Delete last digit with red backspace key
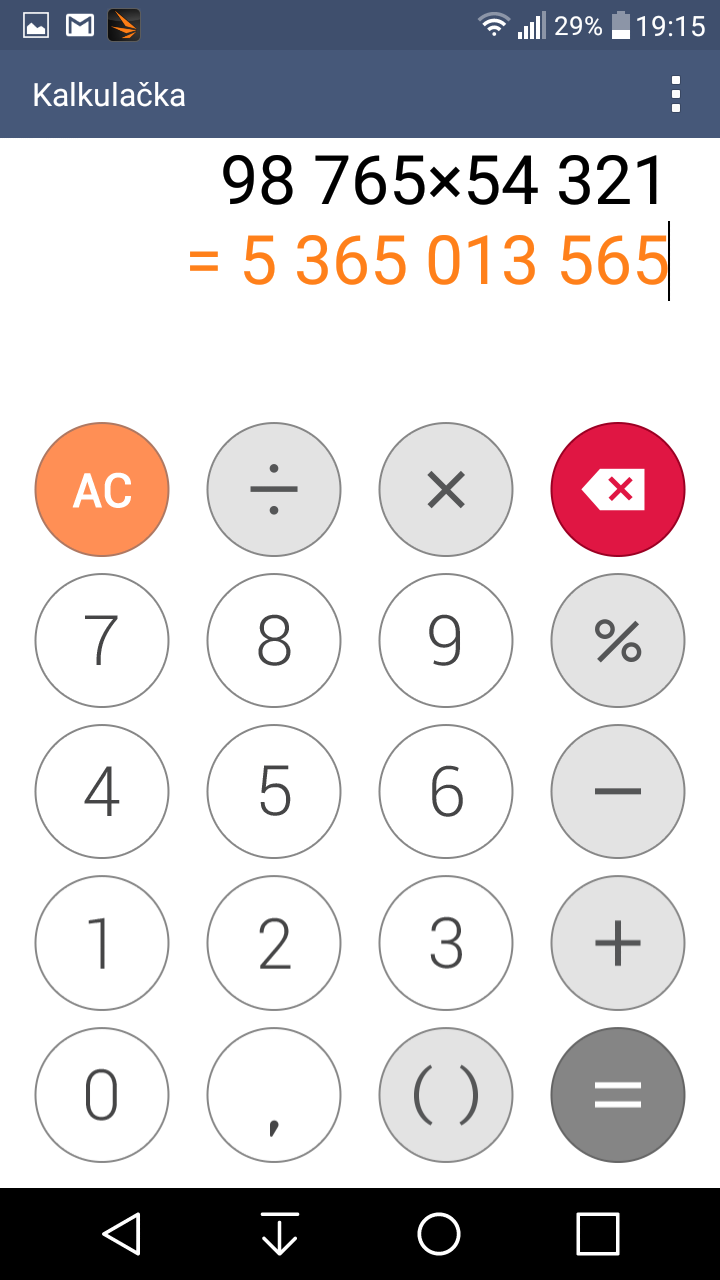Image resolution: width=720 pixels, height=1280 pixels. pos(618,489)
